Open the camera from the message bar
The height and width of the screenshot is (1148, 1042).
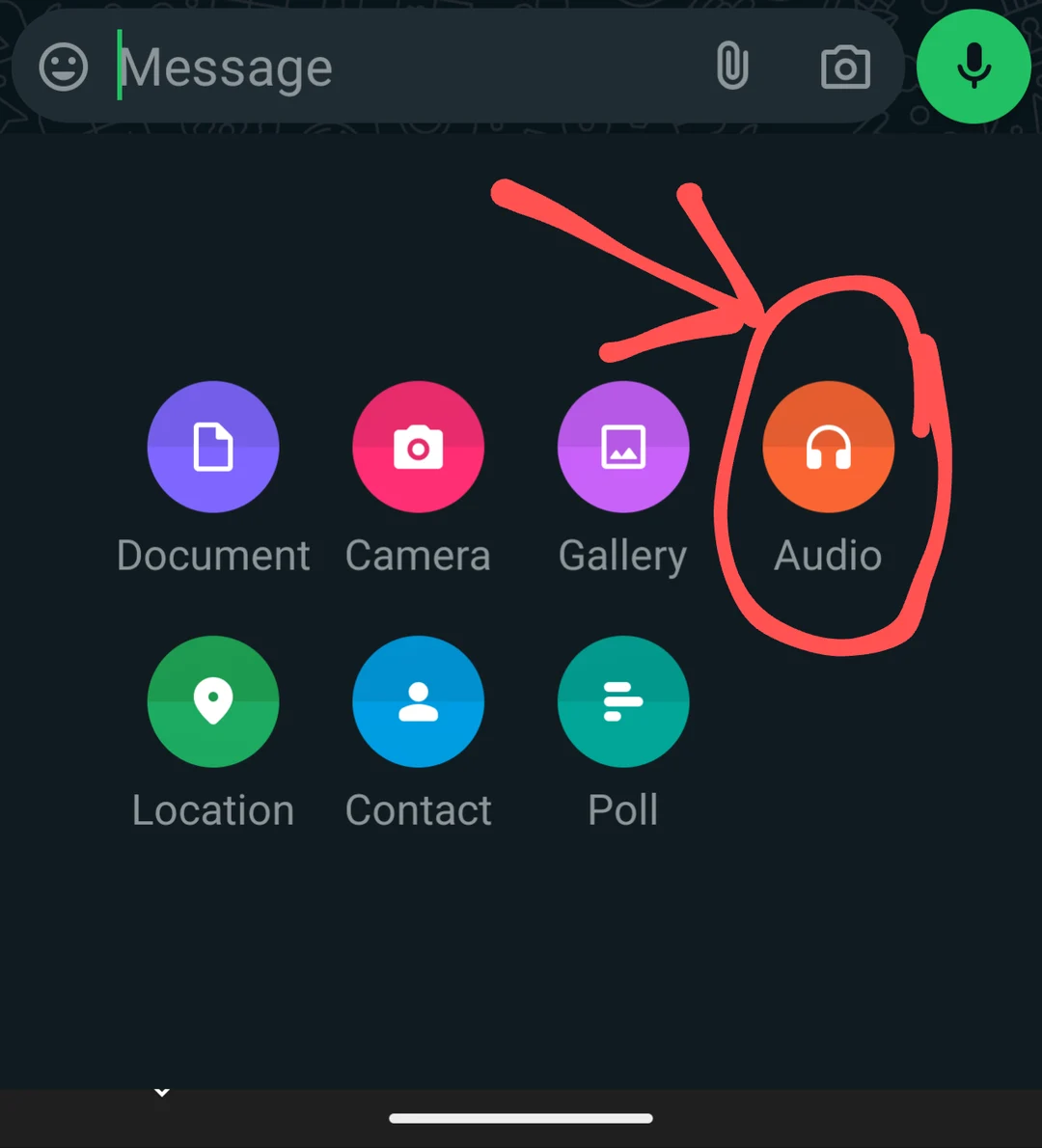844,67
